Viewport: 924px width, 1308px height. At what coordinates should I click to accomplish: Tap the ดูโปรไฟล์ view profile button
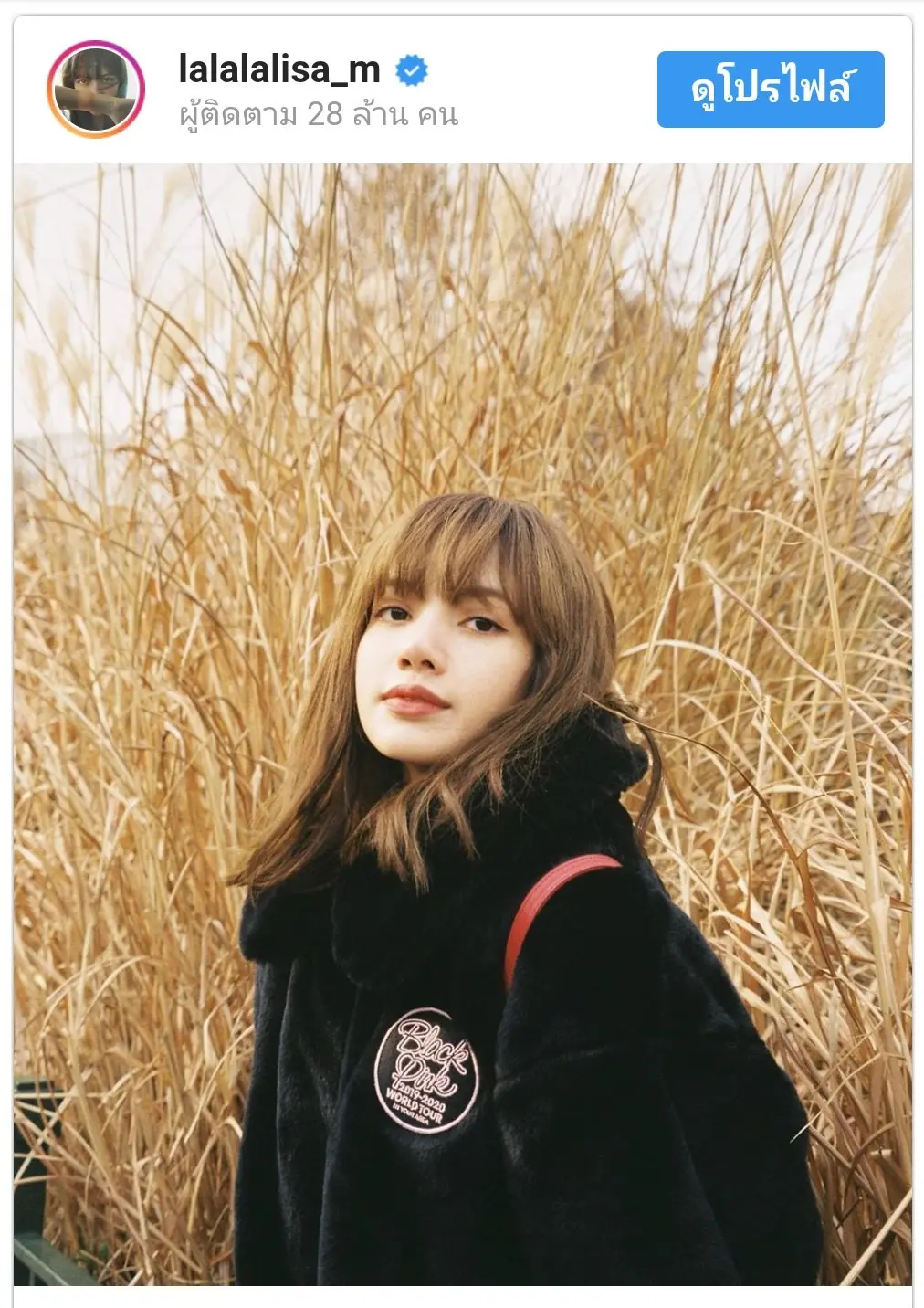coord(770,90)
